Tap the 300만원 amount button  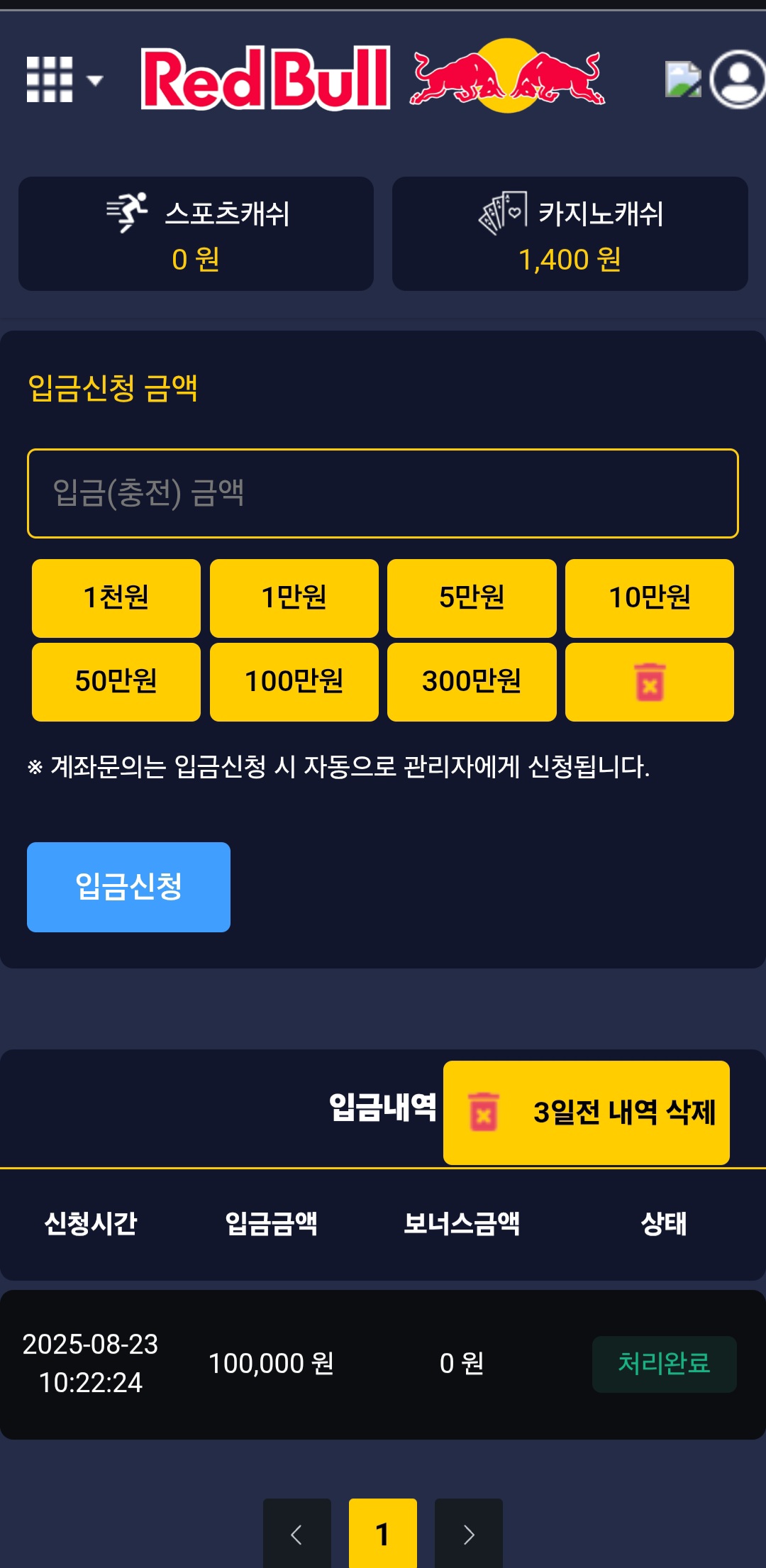coord(472,682)
